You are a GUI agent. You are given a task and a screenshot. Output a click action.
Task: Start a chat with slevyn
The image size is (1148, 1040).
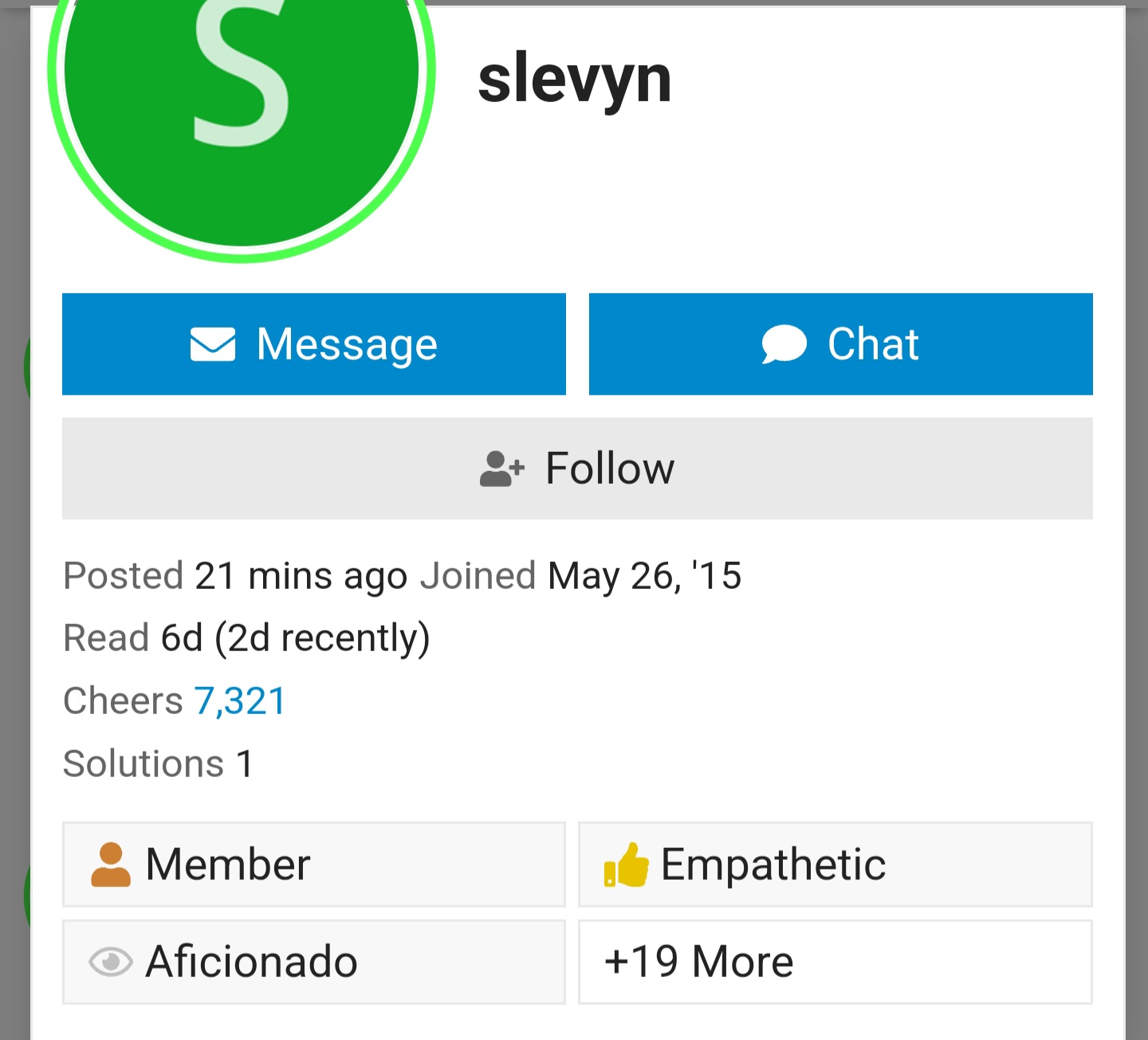(x=840, y=344)
